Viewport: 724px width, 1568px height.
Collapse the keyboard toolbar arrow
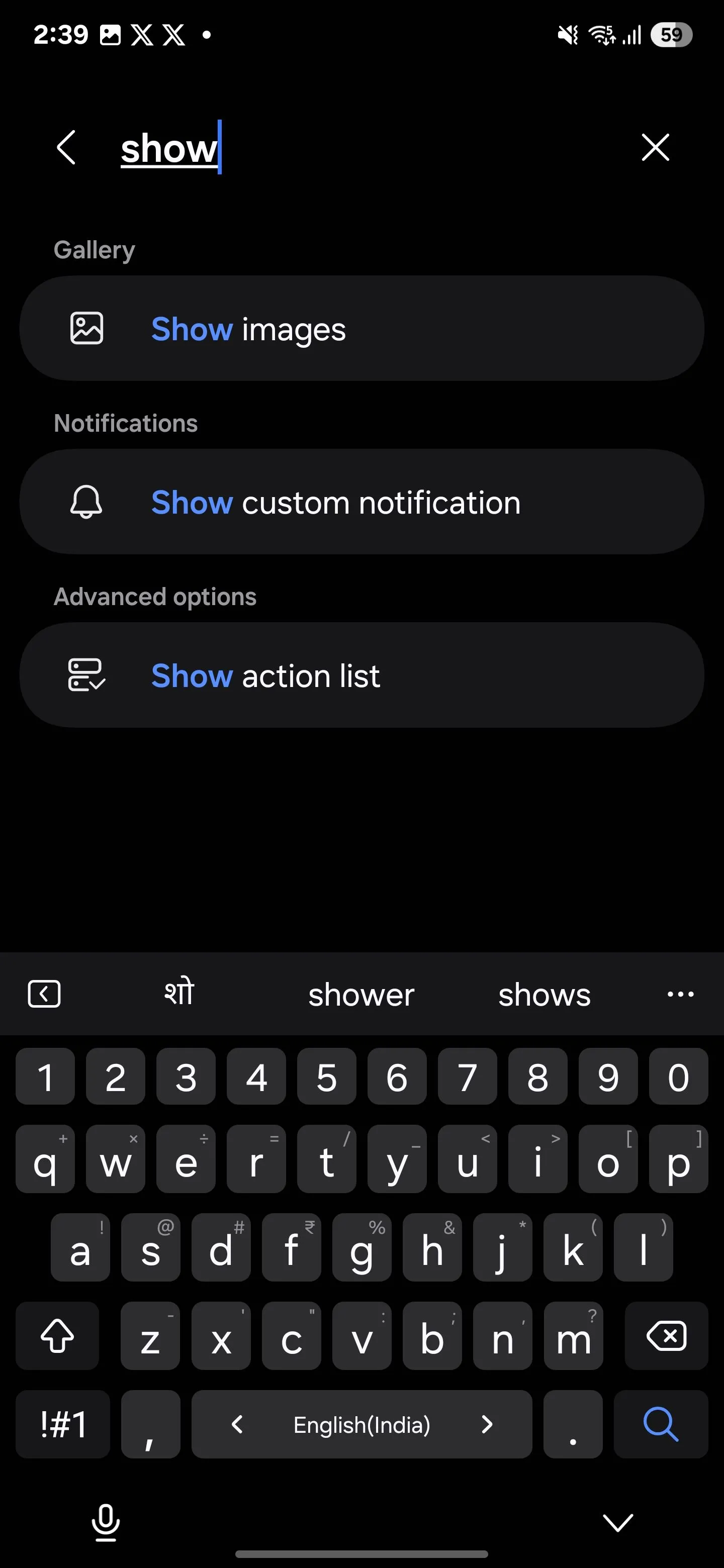[x=44, y=995]
